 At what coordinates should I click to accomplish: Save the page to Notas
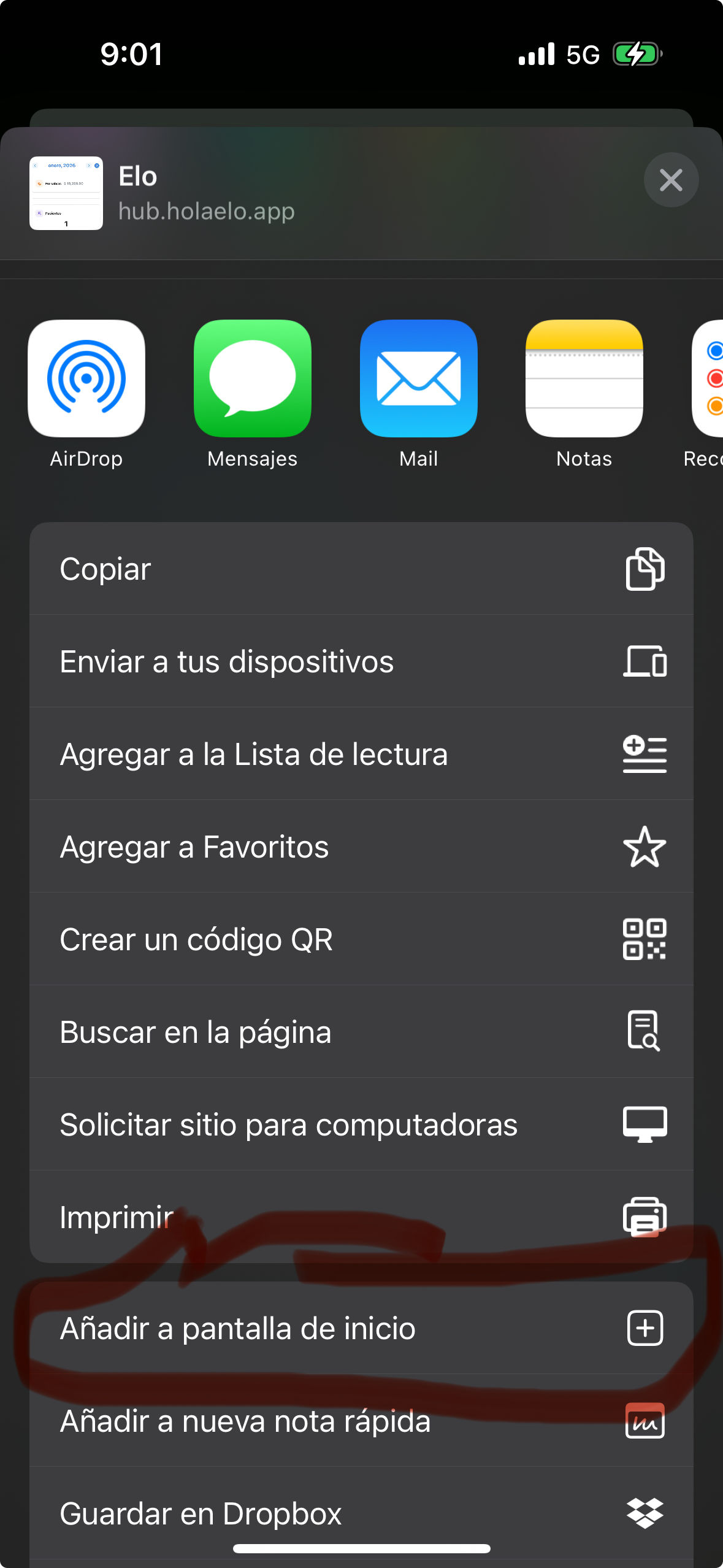coord(584,379)
